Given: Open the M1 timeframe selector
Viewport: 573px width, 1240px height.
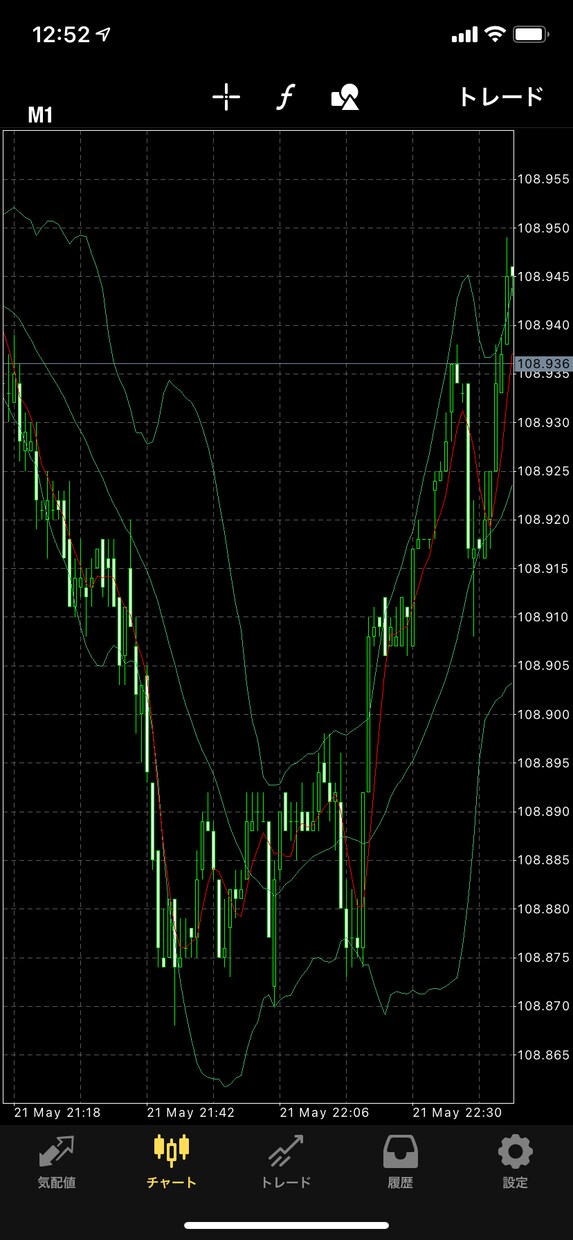Looking at the screenshot, I should click(x=40, y=115).
